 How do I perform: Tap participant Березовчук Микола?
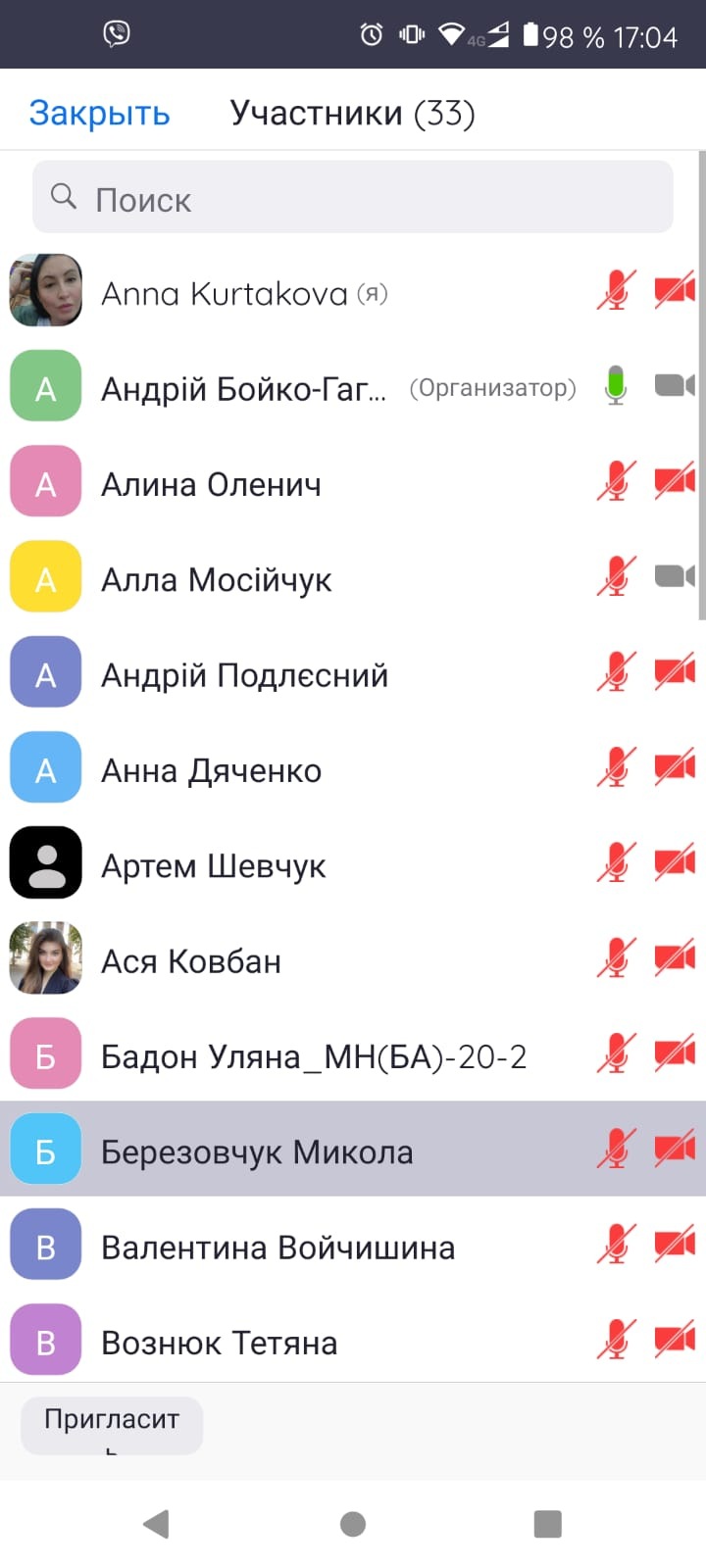(x=257, y=1151)
